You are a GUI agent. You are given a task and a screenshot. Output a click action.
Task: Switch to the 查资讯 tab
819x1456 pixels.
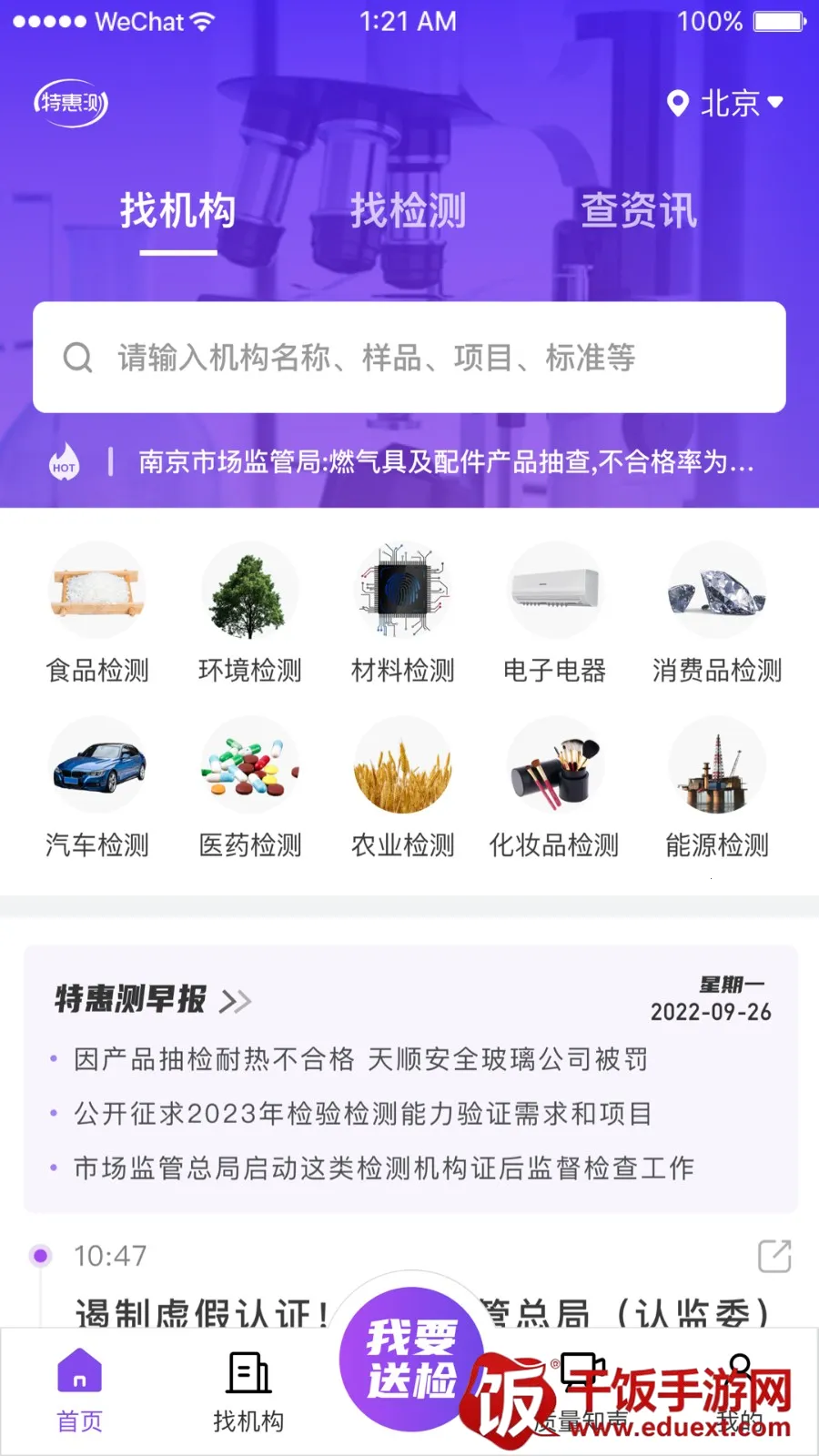click(x=639, y=211)
